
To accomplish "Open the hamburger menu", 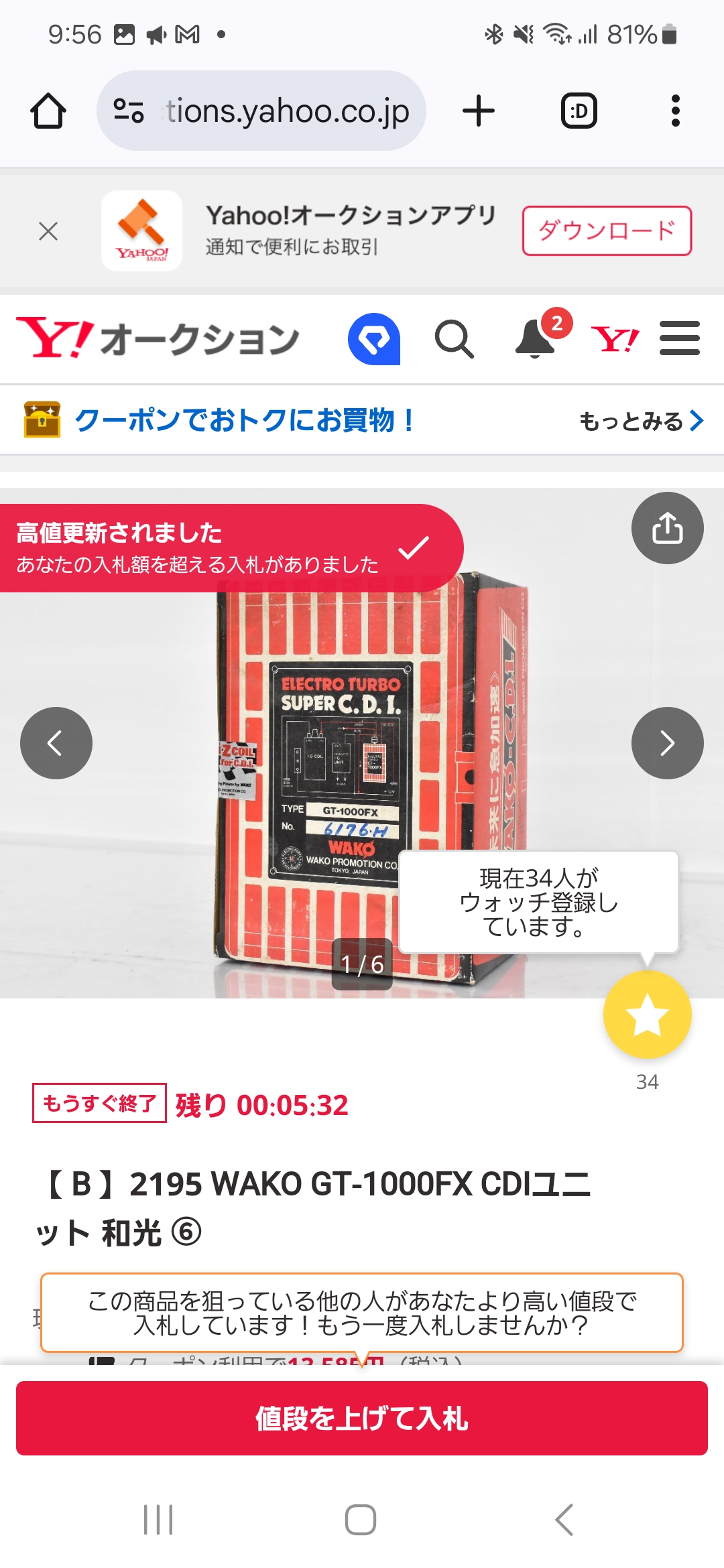I will click(x=679, y=339).
